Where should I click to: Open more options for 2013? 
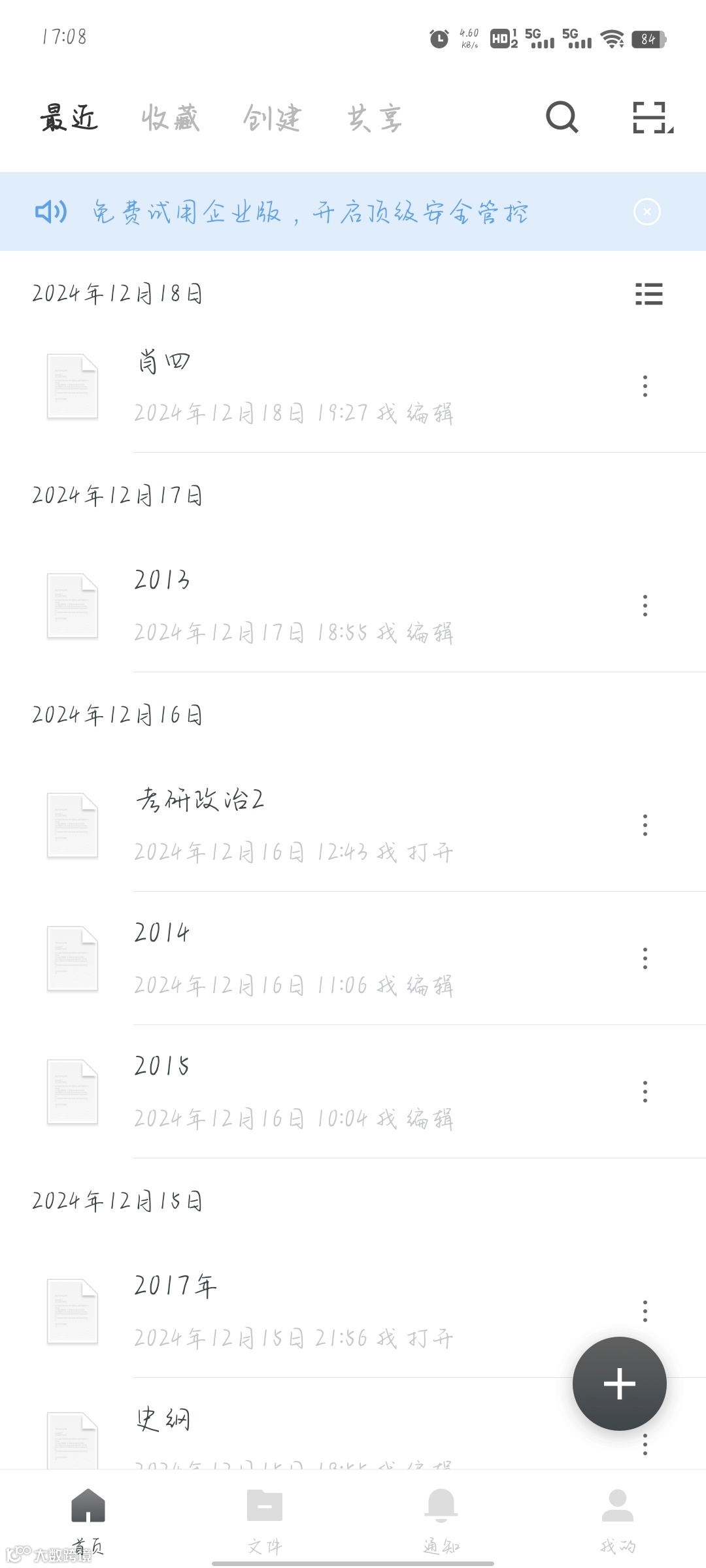coord(645,606)
